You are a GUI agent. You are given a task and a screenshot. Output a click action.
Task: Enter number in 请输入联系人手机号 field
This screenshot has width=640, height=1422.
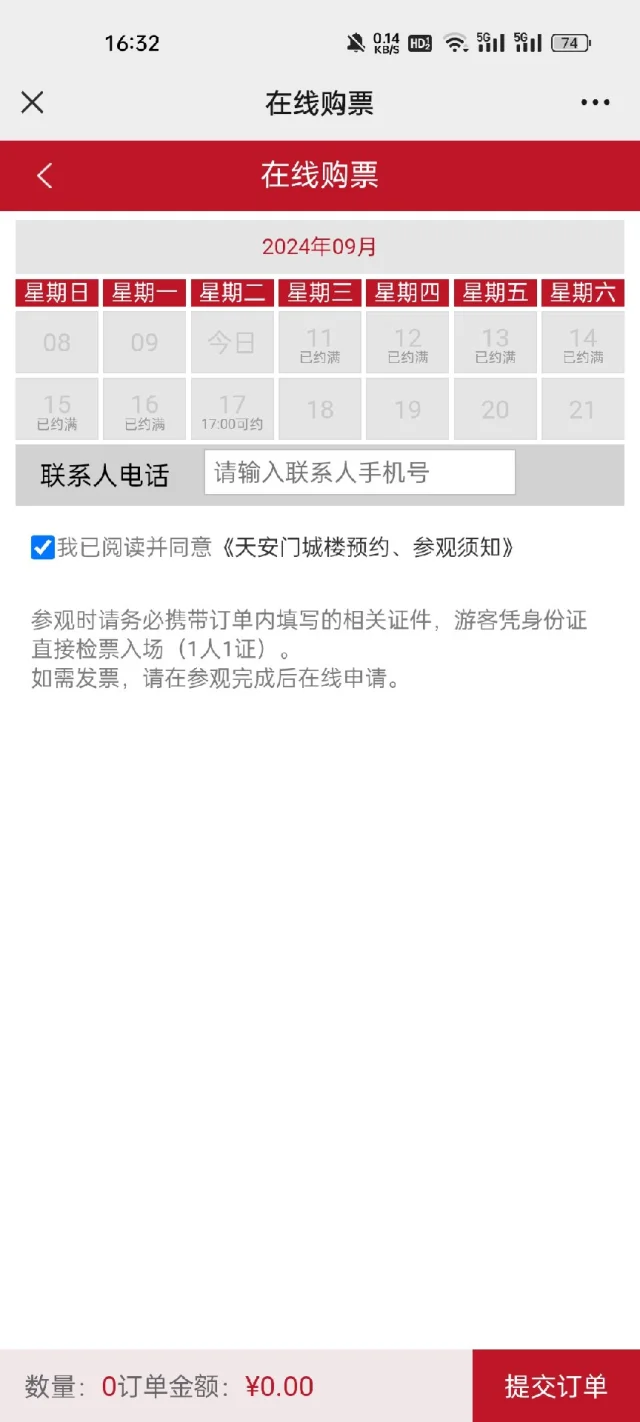[x=360, y=472]
